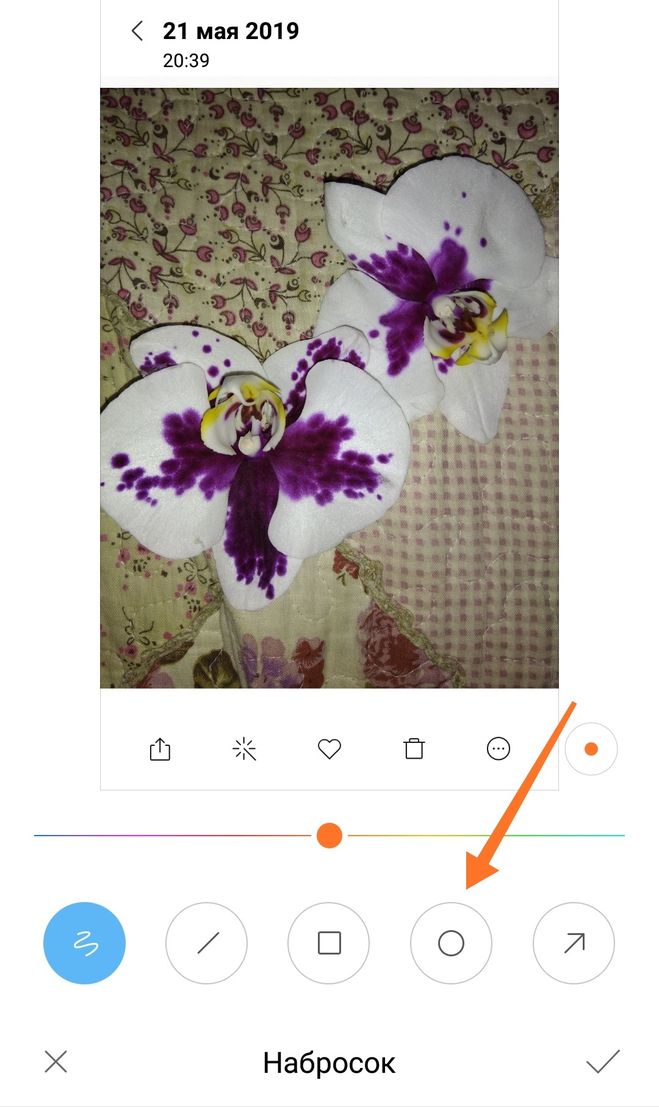Confirm the doodle with the checkmark
The height and width of the screenshot is (1107, 659).
(603, 1061)
